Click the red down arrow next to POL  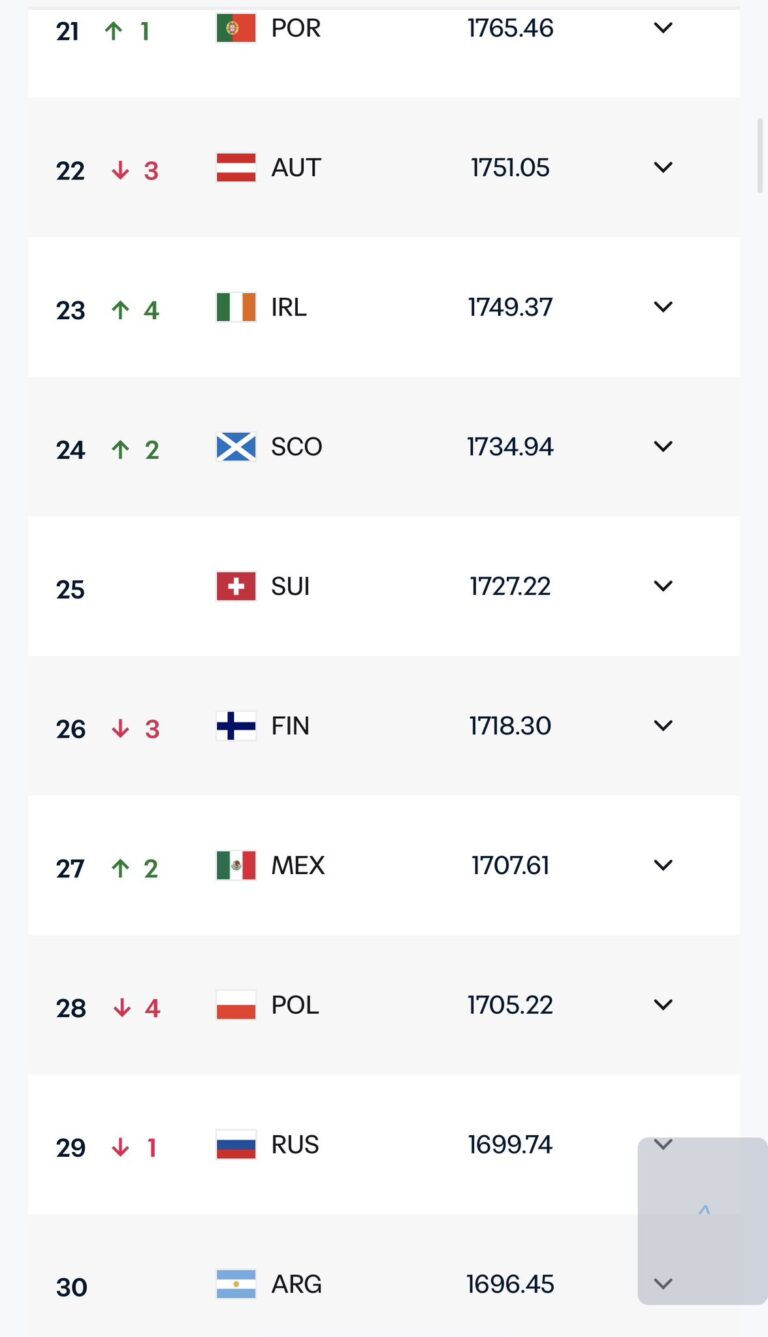click(120, 1008)
